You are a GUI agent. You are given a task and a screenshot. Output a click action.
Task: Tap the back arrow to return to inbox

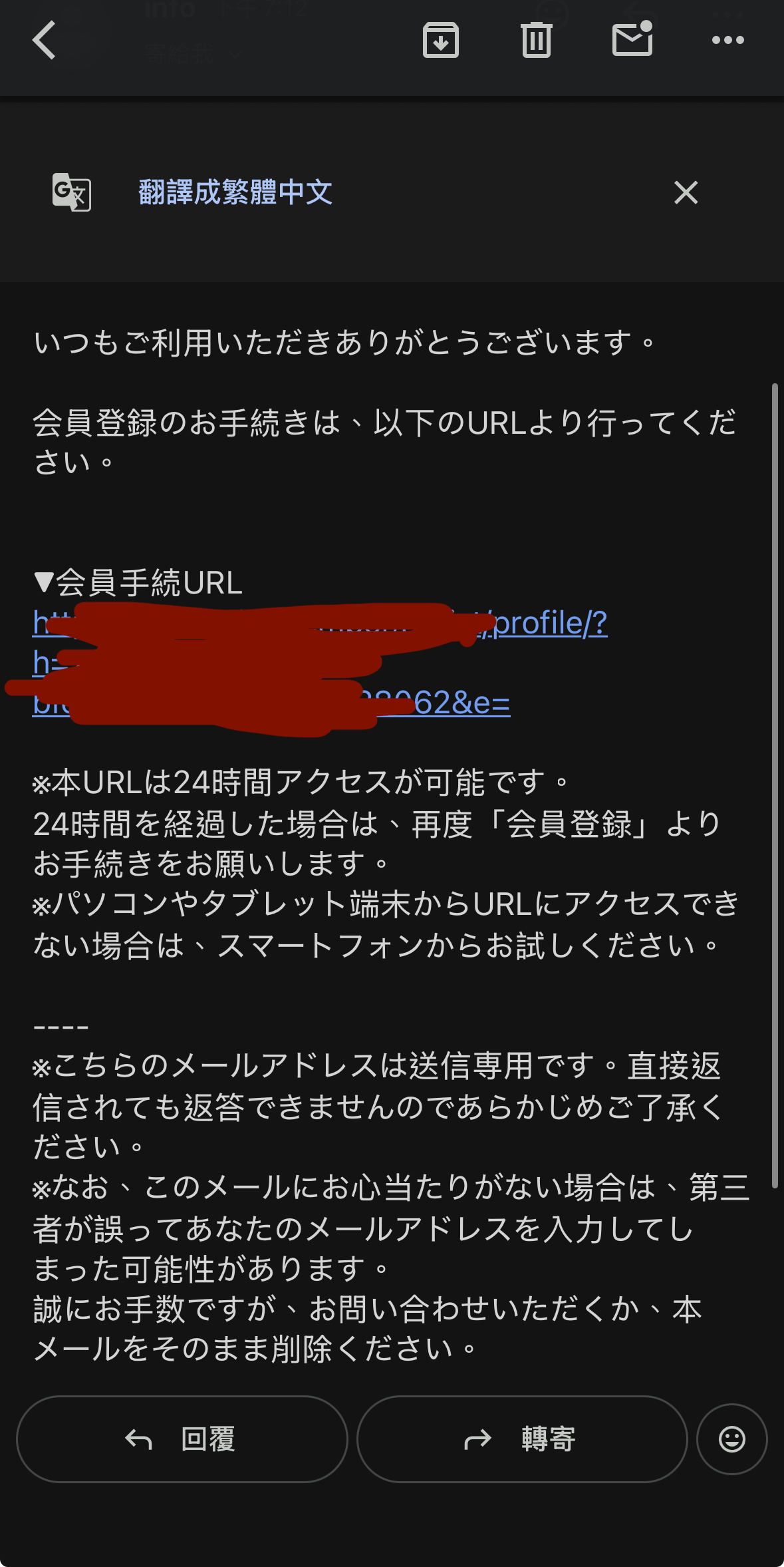click(x=44, y=40)
